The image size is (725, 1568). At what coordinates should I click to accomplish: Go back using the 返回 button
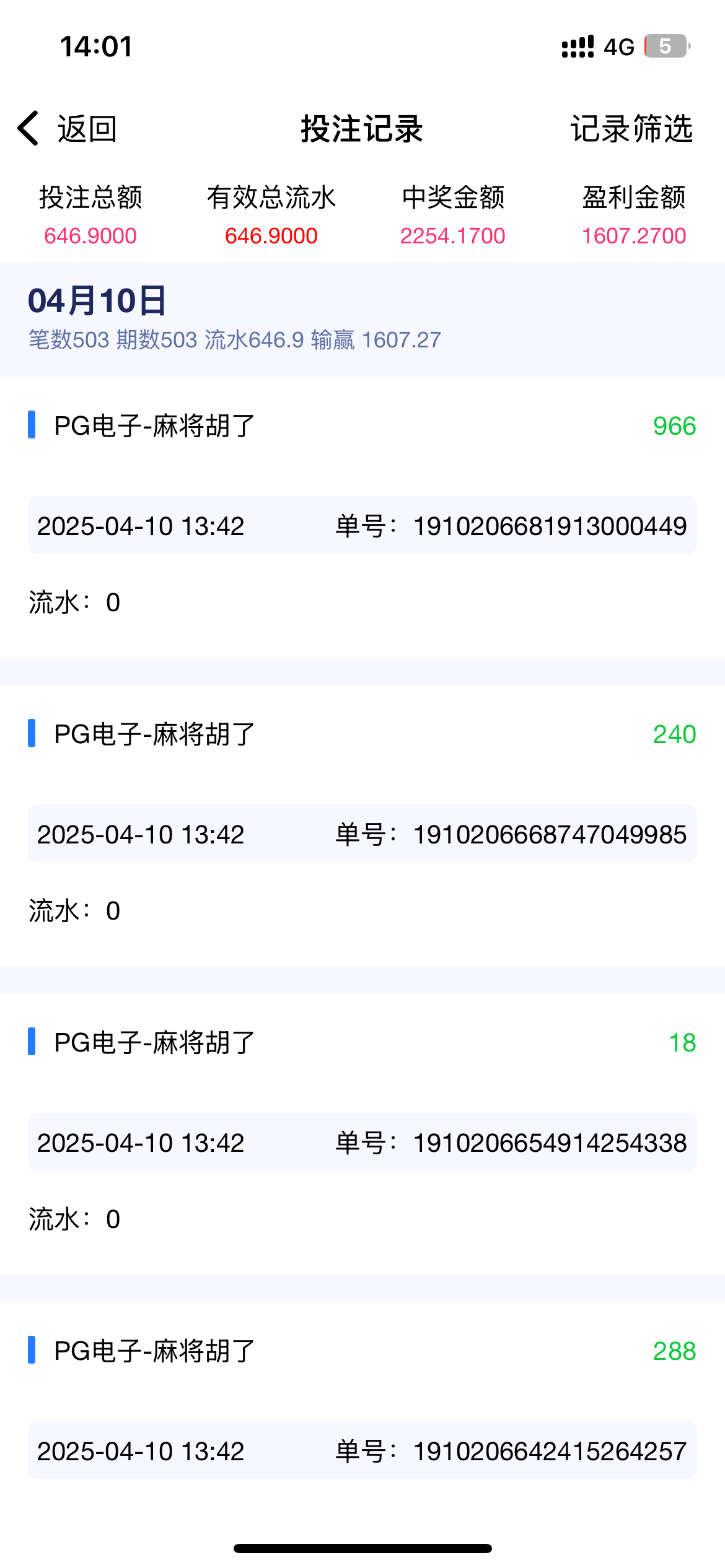coord(67,129)
